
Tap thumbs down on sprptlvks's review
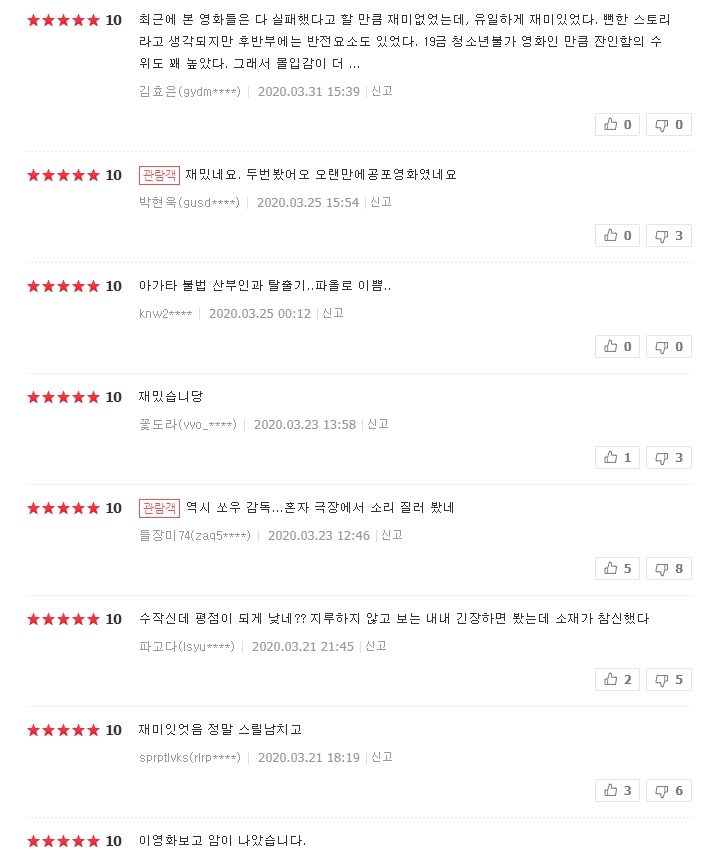click(668, 791)
